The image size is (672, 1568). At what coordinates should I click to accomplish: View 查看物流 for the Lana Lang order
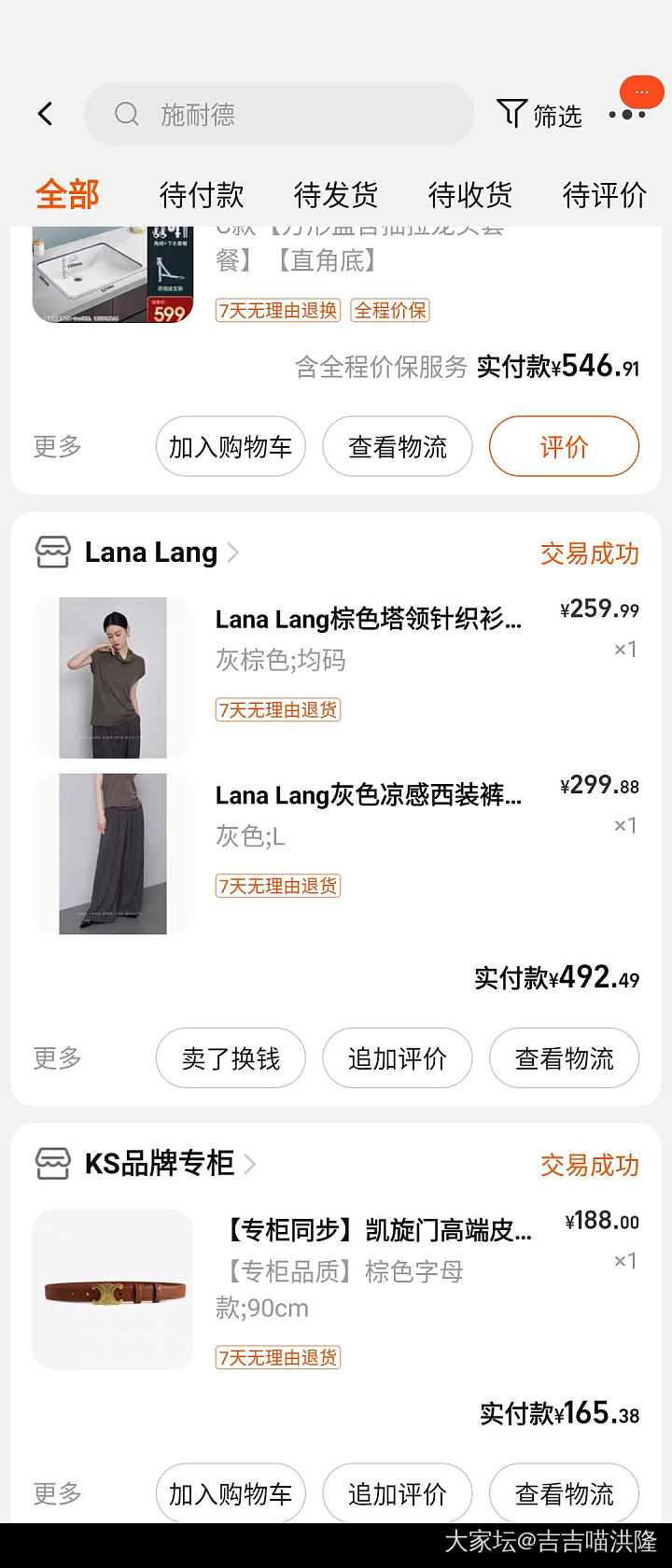pos(564,1057)
